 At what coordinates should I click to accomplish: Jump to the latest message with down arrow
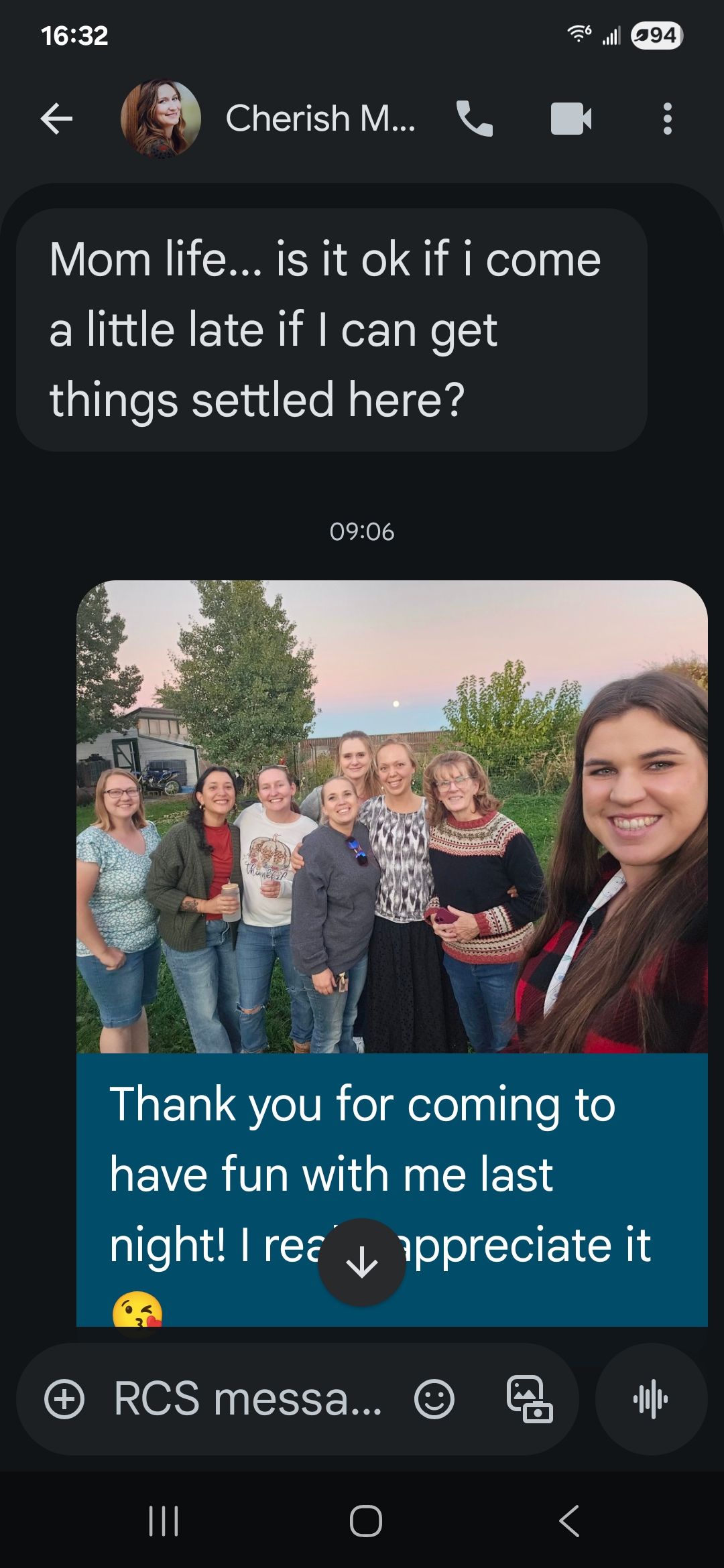pos(362,1262)
